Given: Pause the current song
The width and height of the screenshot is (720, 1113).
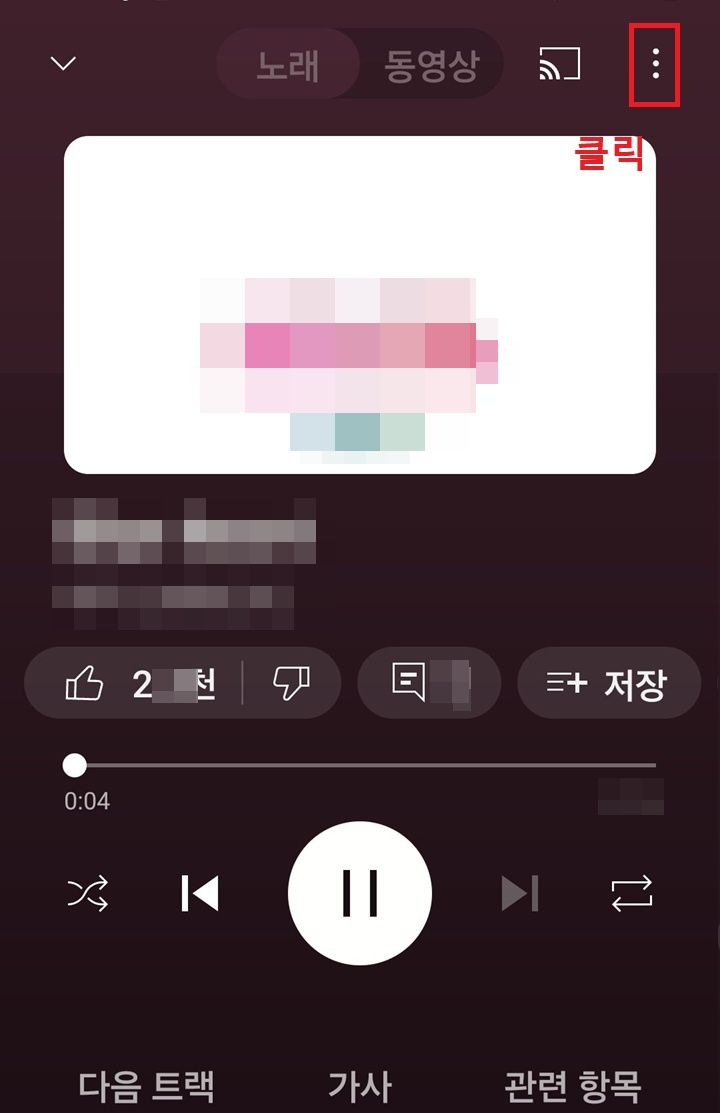Looking at the screenshot, I should pyautogui.click(x=360, y=893).
